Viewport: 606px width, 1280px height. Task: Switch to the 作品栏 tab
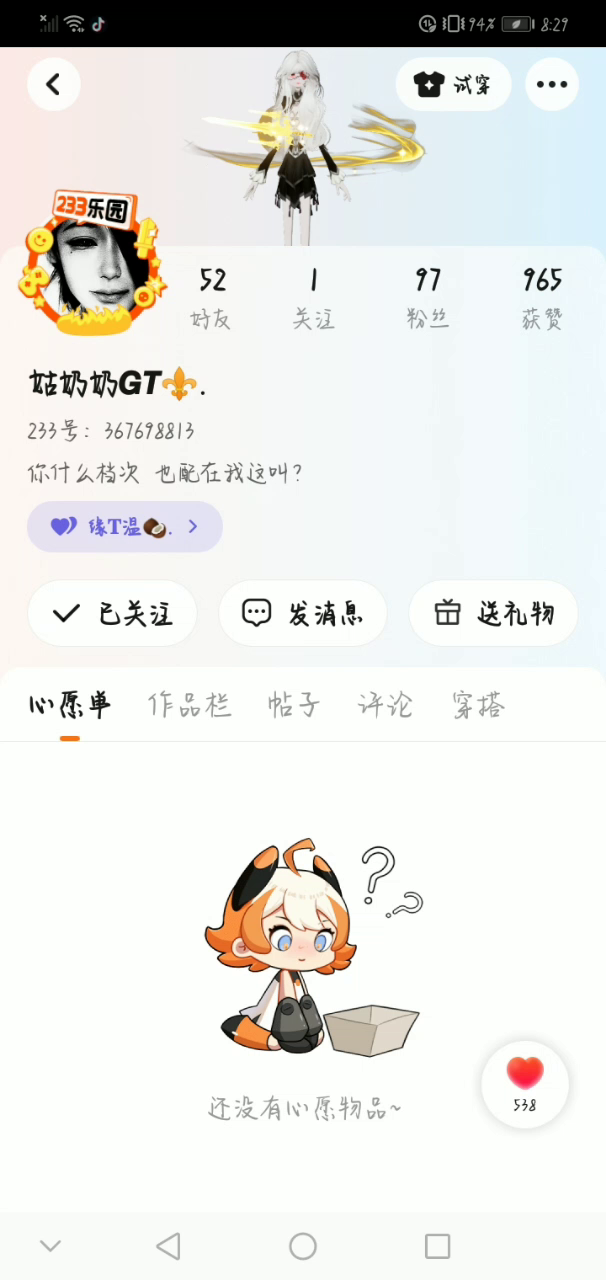click(189, 705)
